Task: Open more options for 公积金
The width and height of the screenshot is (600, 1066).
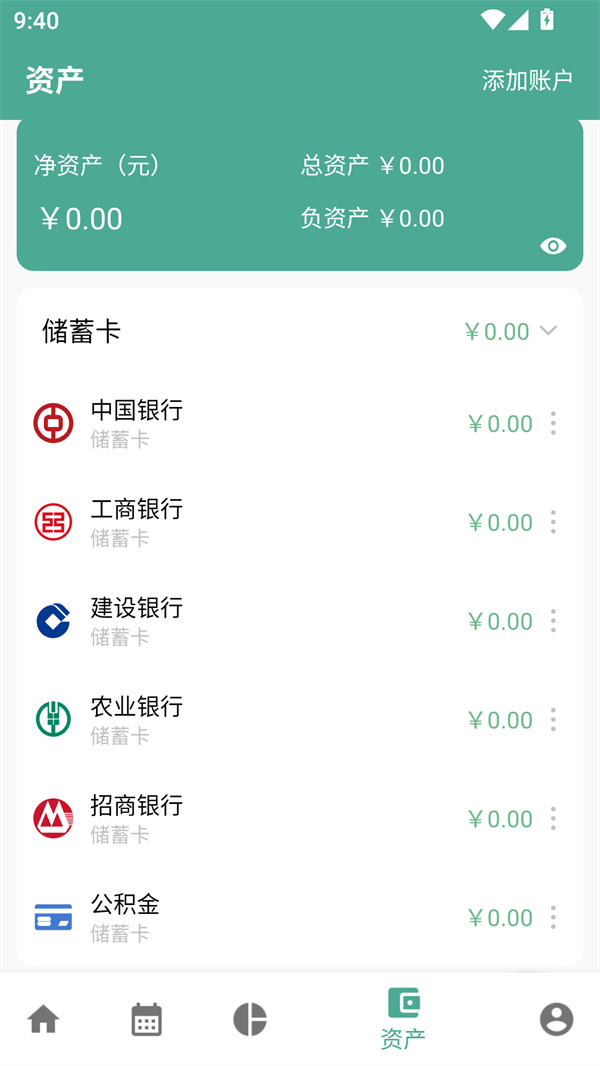Action: tap(553, 917)
